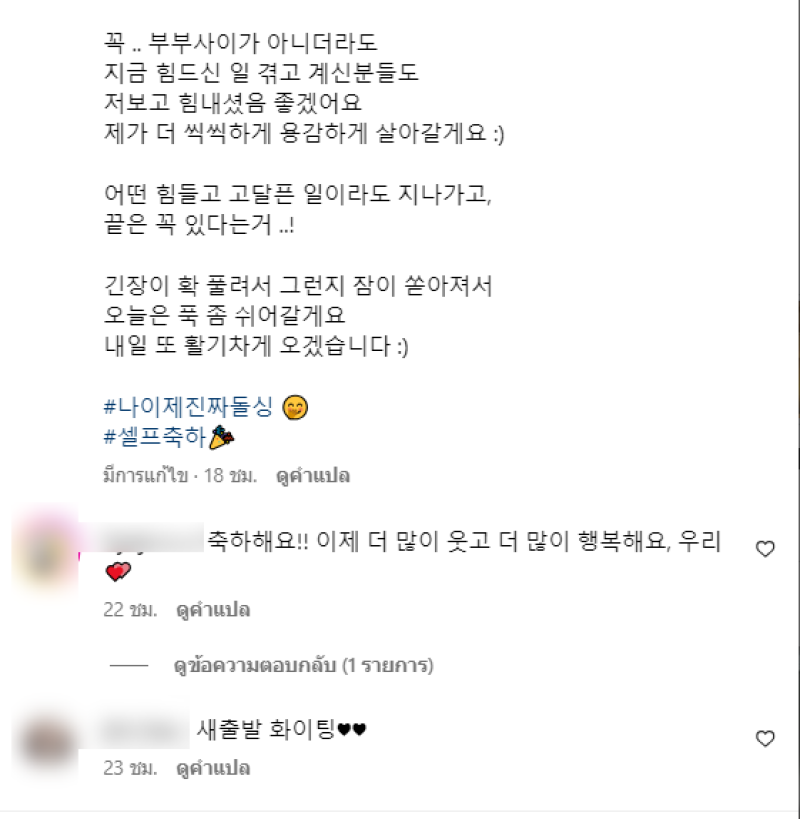Screen dimensions: 800x819
Task: Open profile photo of 새출발 화이팅 commenter
Action: pyautogui.click(x=46, y=740)
